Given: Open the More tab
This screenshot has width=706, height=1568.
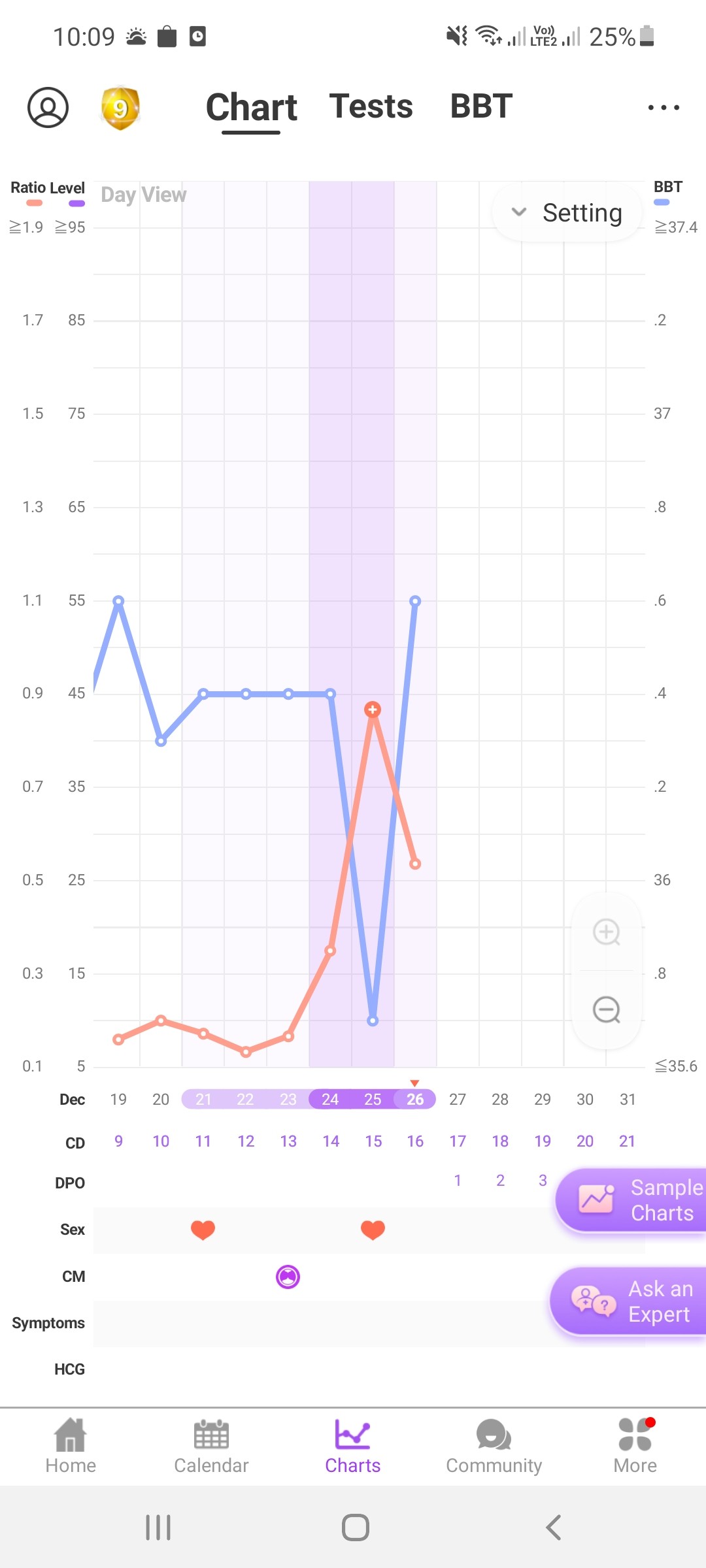Looking at the screenshot, I should coord(635,1446).
